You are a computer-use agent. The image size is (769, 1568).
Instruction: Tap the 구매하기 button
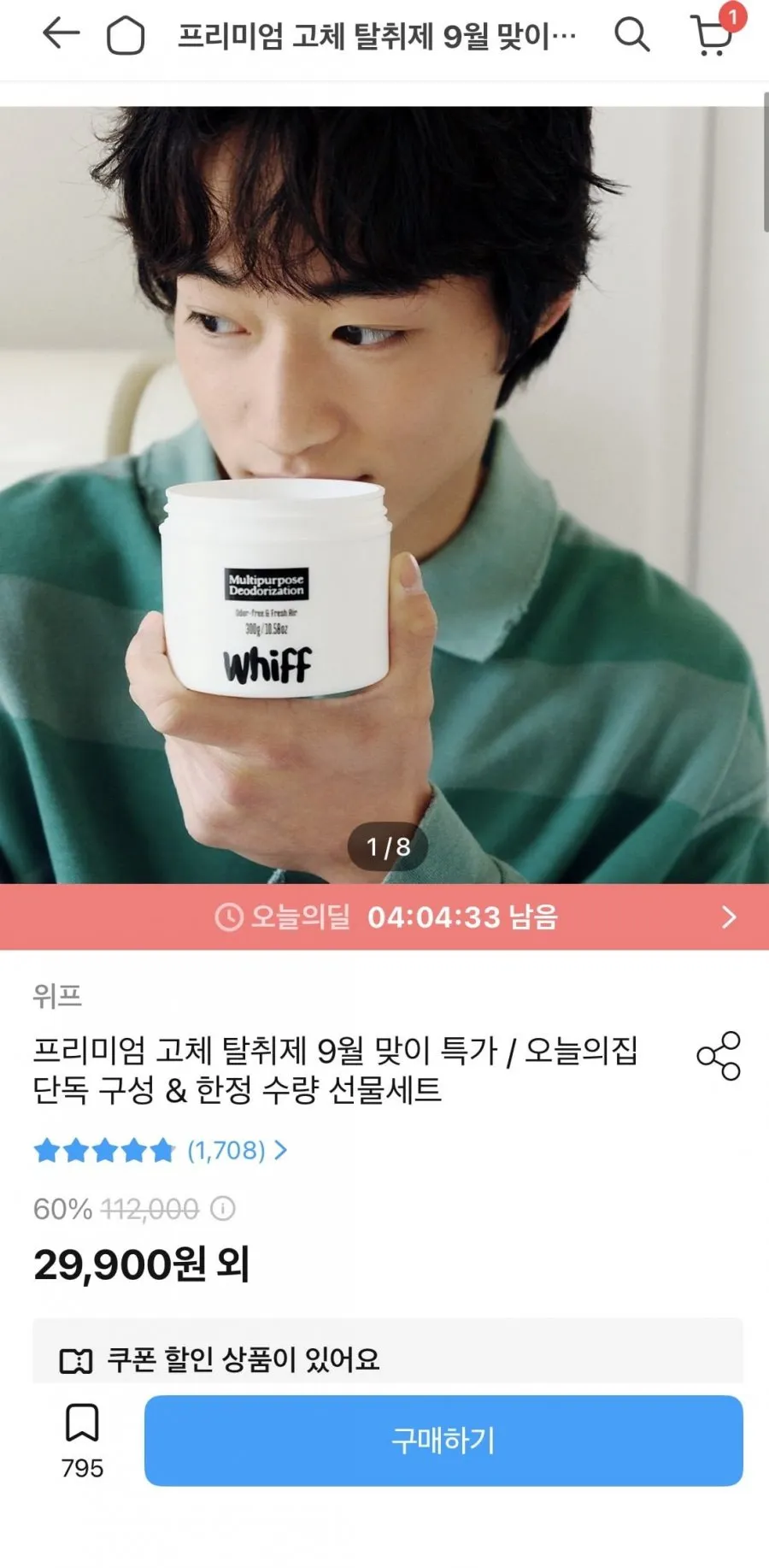[x=443, y=1441]
